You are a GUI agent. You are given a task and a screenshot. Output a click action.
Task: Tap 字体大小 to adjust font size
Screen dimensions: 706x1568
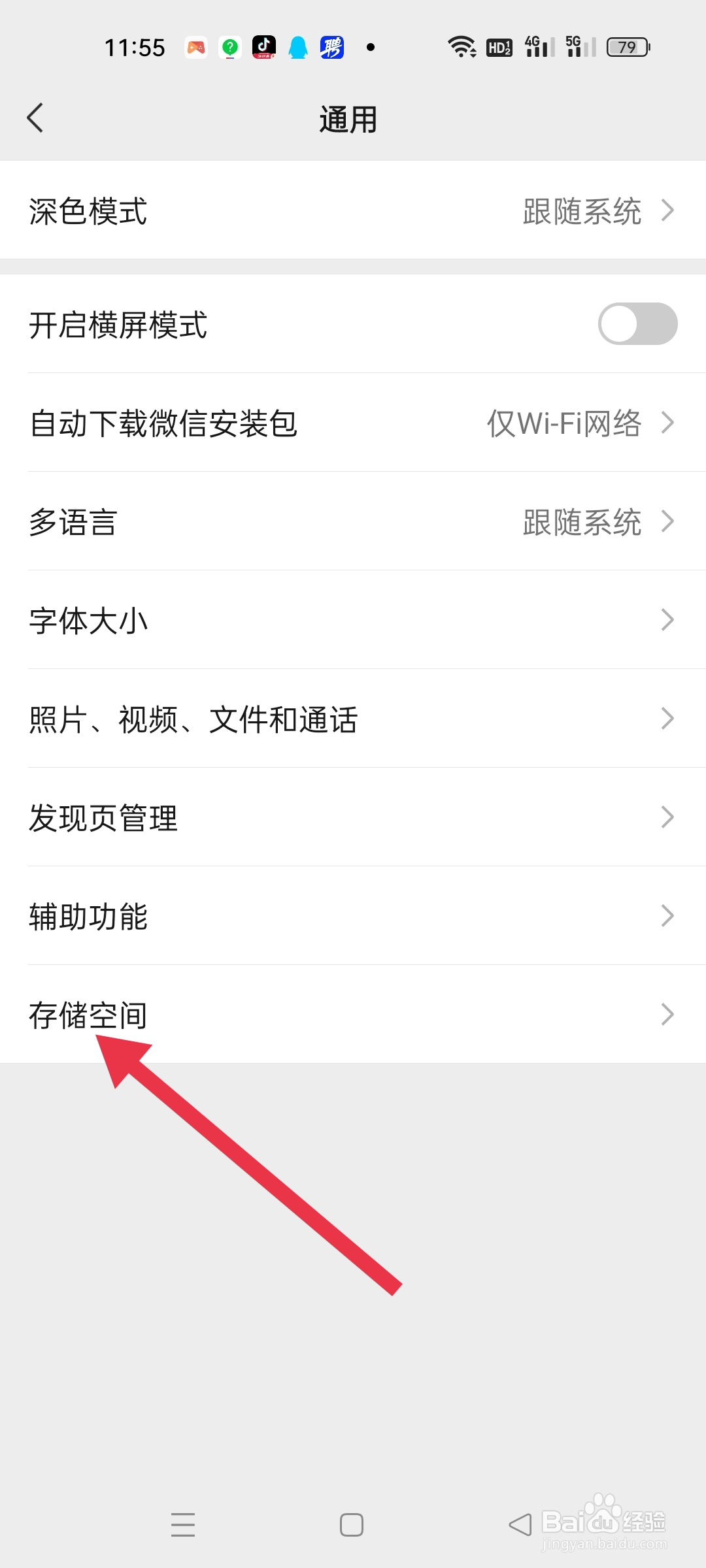[353, 621]
